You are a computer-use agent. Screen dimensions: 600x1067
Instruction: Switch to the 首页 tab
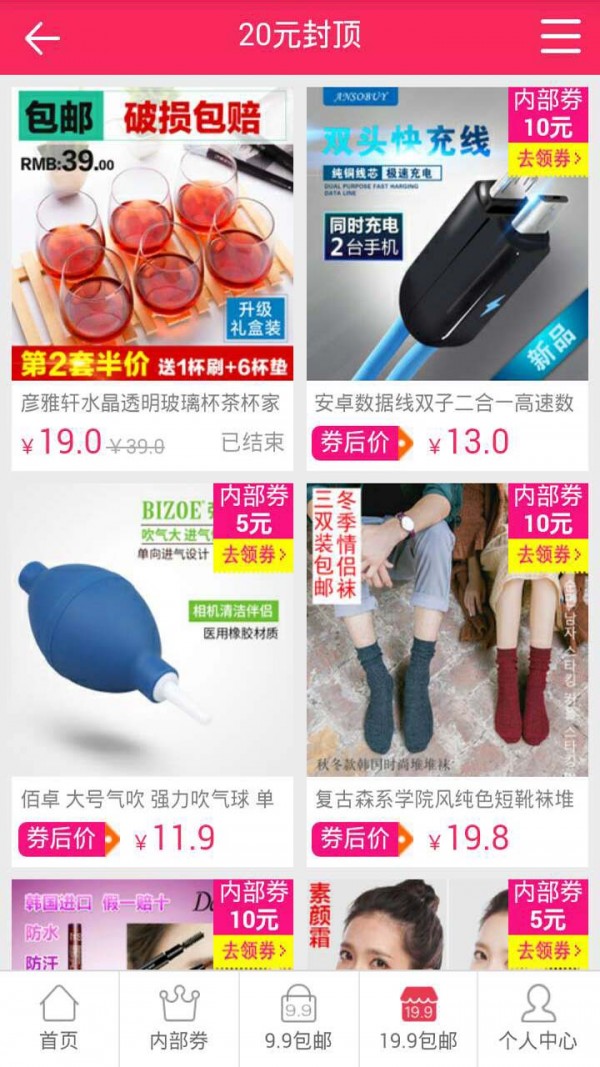[59, 1018]
